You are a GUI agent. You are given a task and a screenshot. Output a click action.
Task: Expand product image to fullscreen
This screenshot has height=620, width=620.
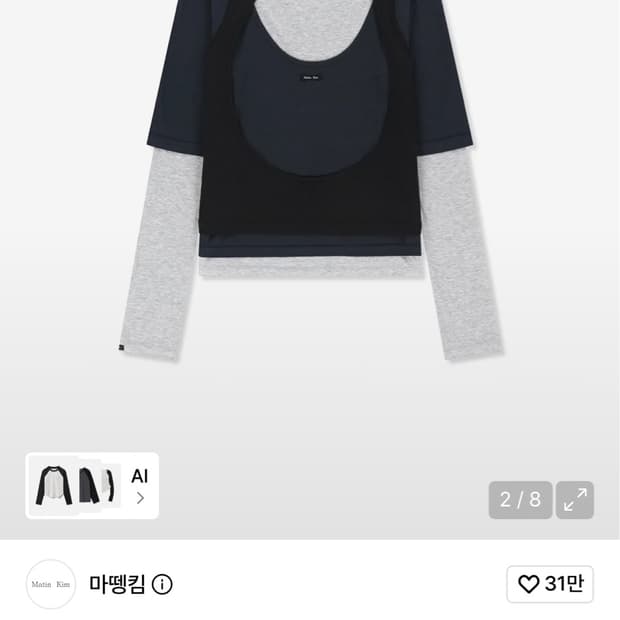click(575, 500)
